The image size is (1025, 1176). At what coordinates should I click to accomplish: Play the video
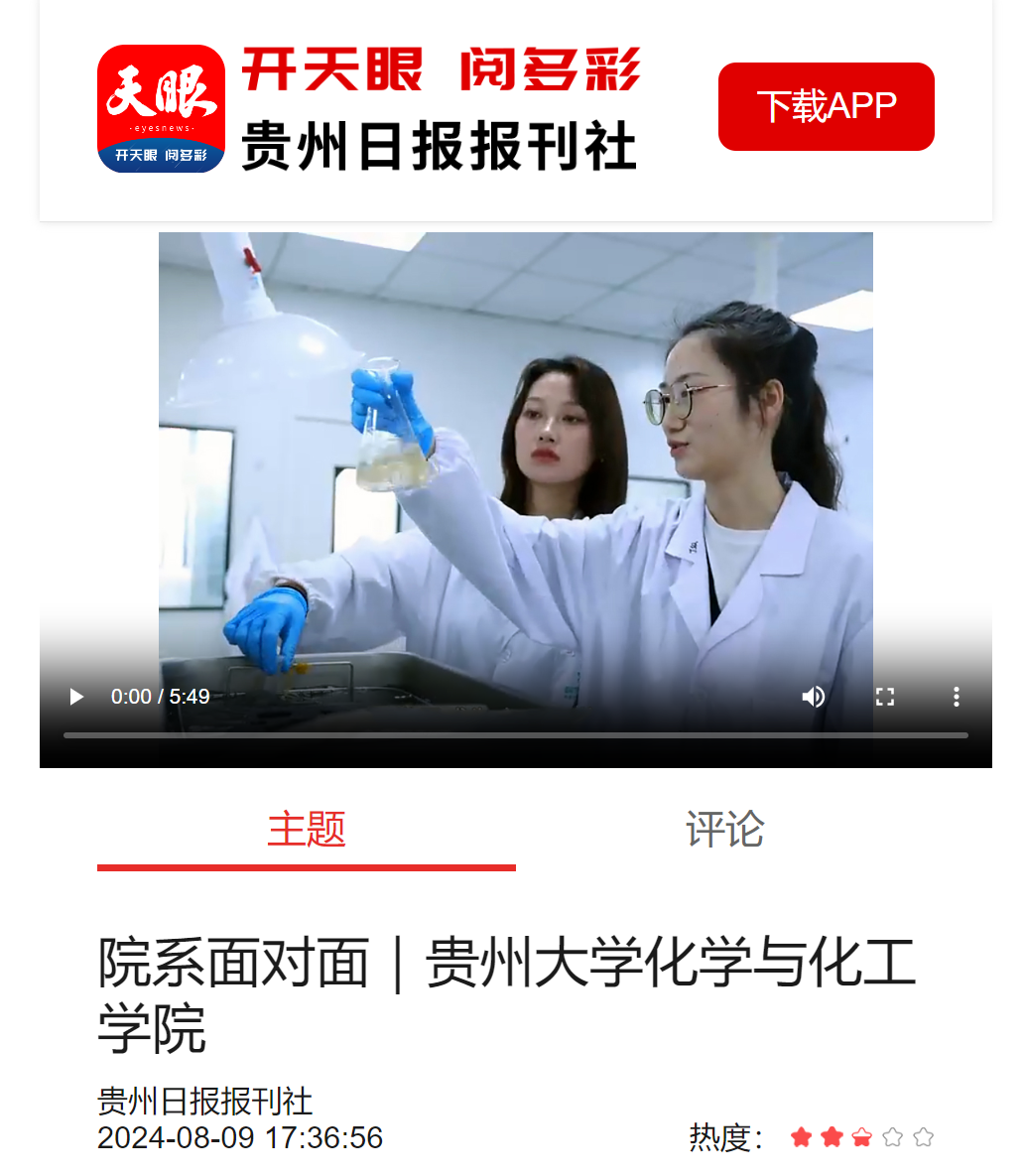tap(76, 697)
